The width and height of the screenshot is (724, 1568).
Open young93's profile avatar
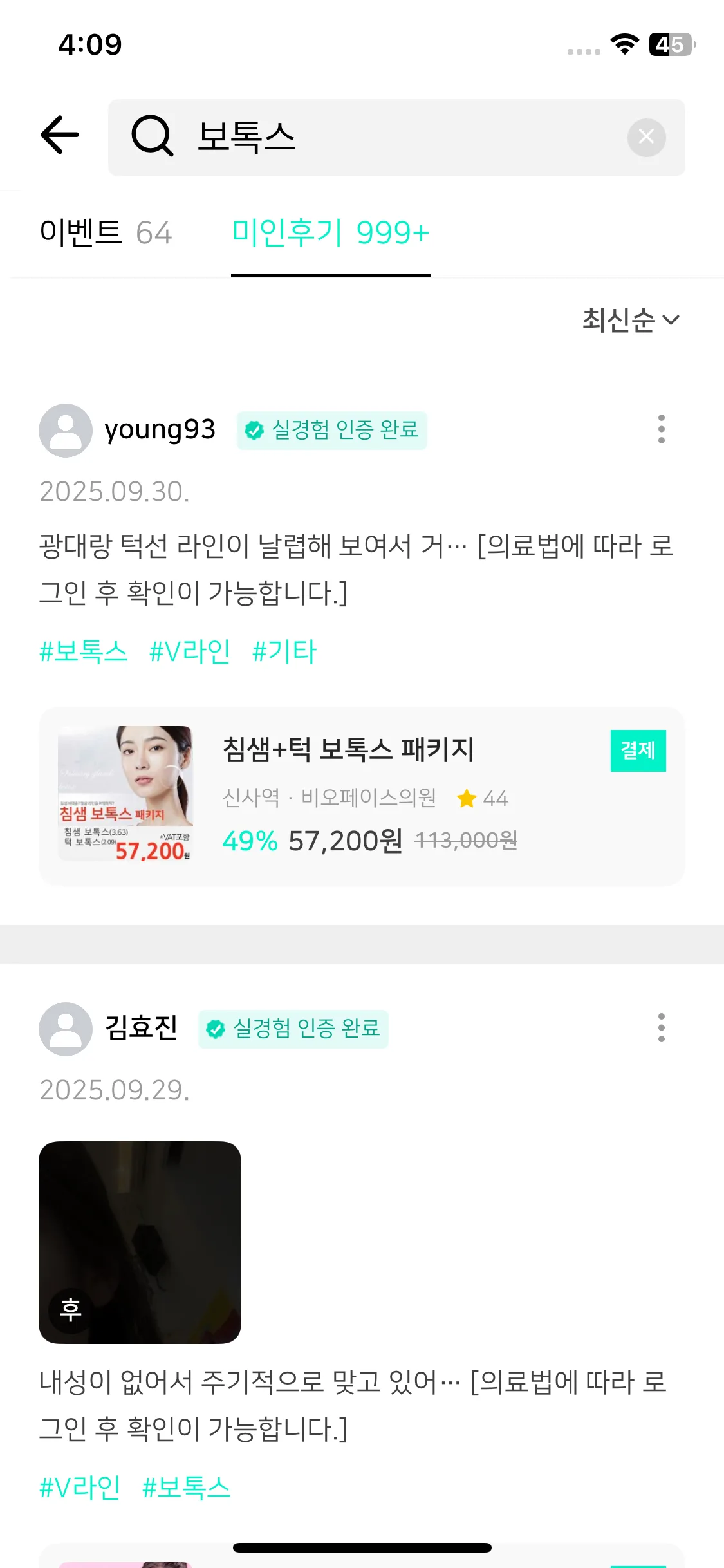click(x=66, y=430)
